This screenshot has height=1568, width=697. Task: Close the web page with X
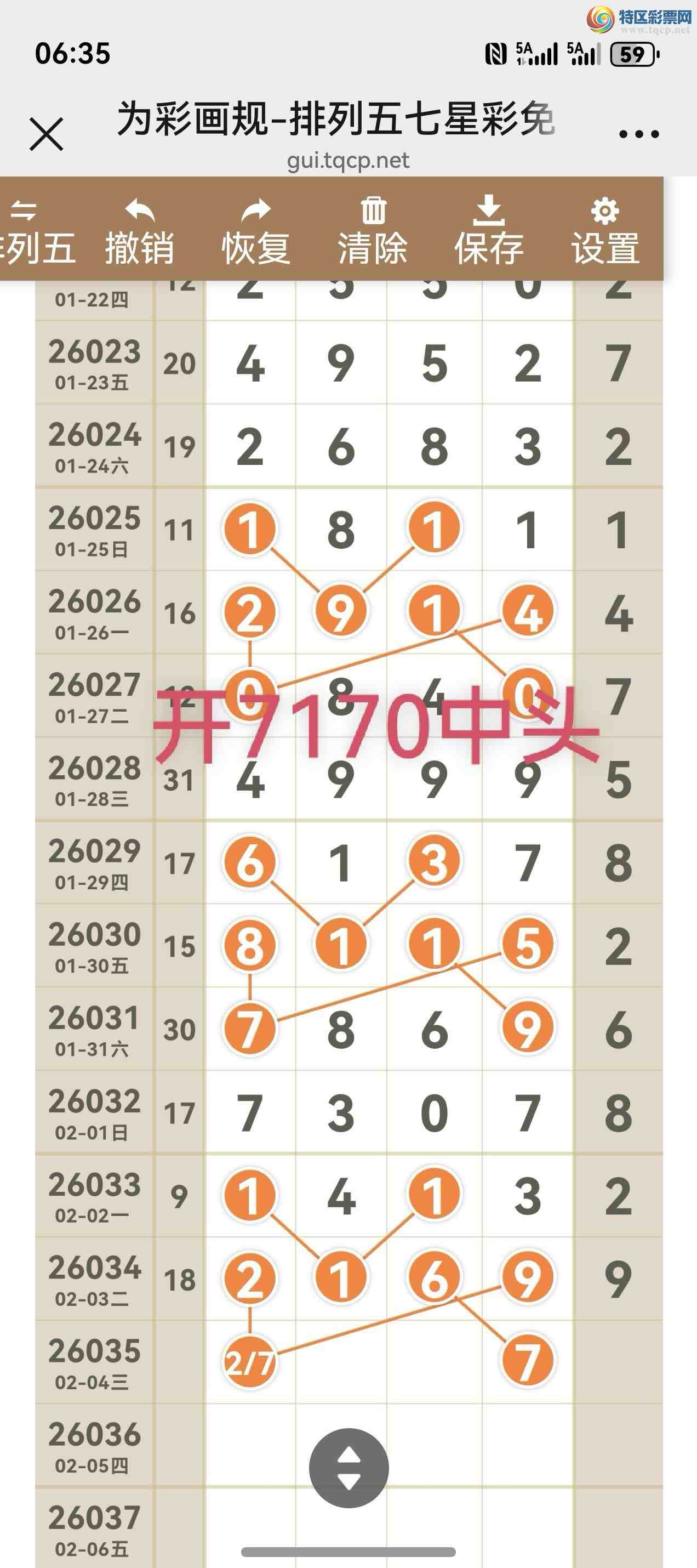[46, 134]
